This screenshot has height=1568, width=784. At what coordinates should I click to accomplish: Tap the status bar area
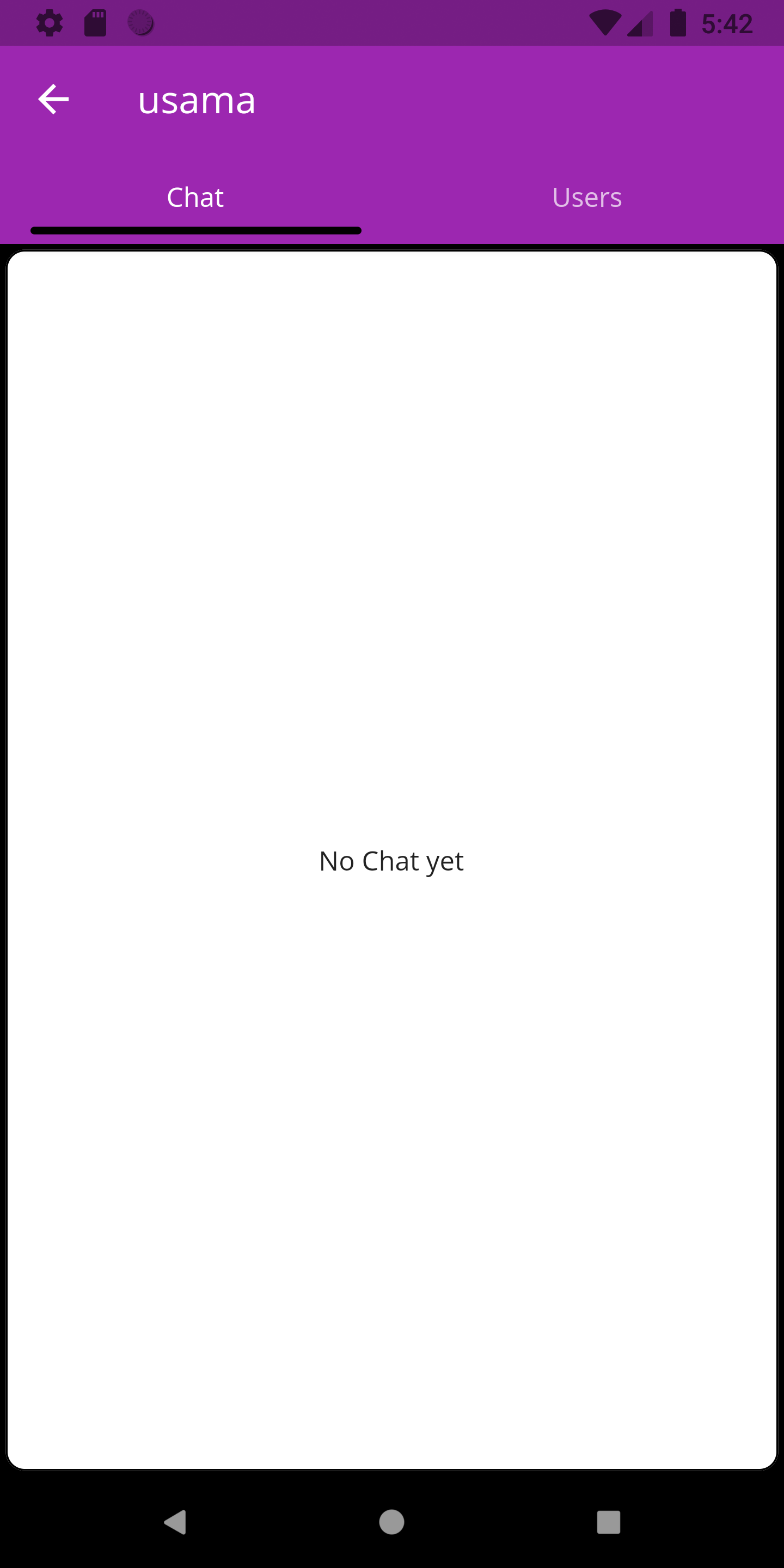click(365, 22)
